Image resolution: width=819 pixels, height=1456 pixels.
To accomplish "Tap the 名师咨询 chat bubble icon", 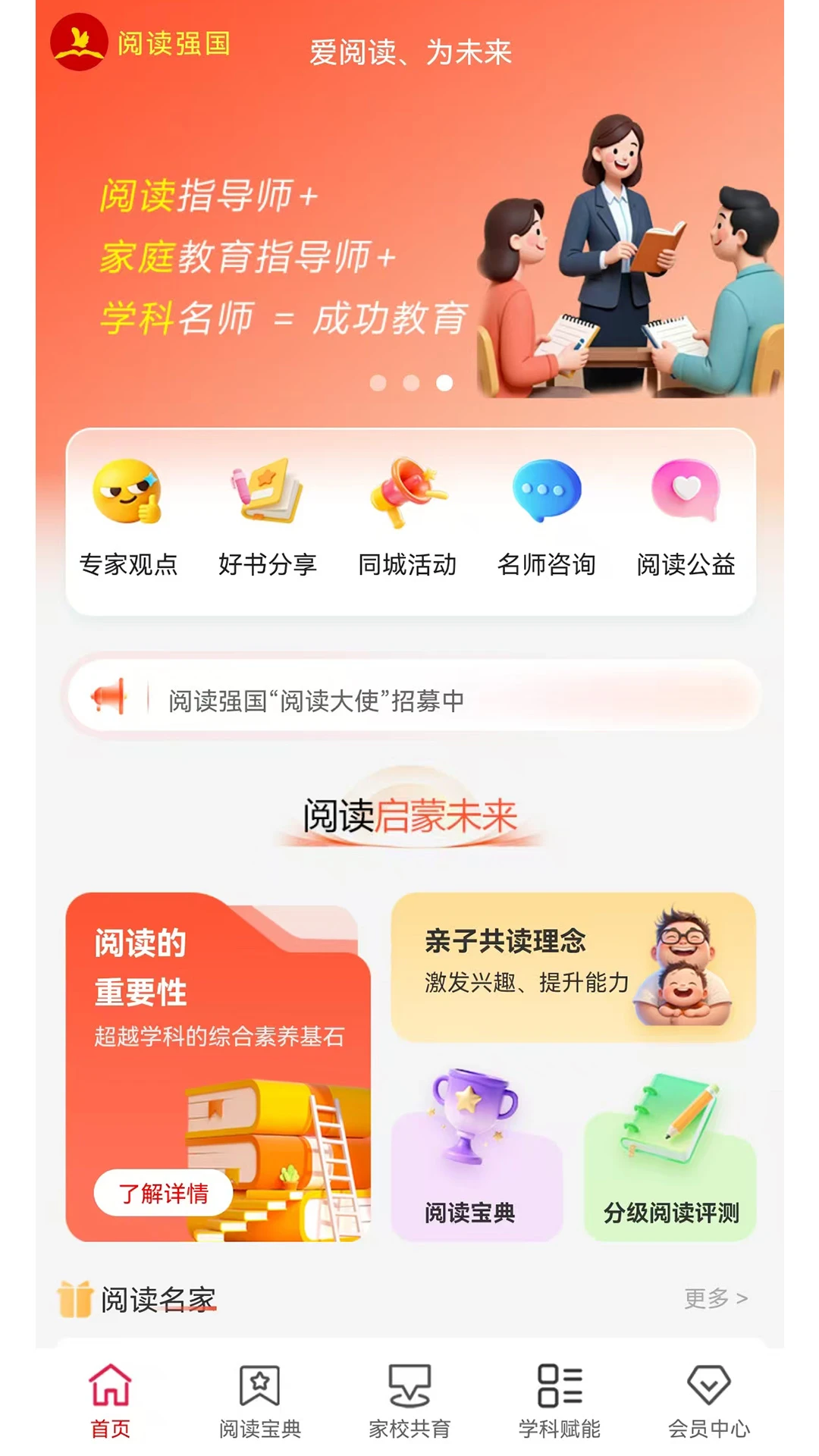I will (548, 489).
